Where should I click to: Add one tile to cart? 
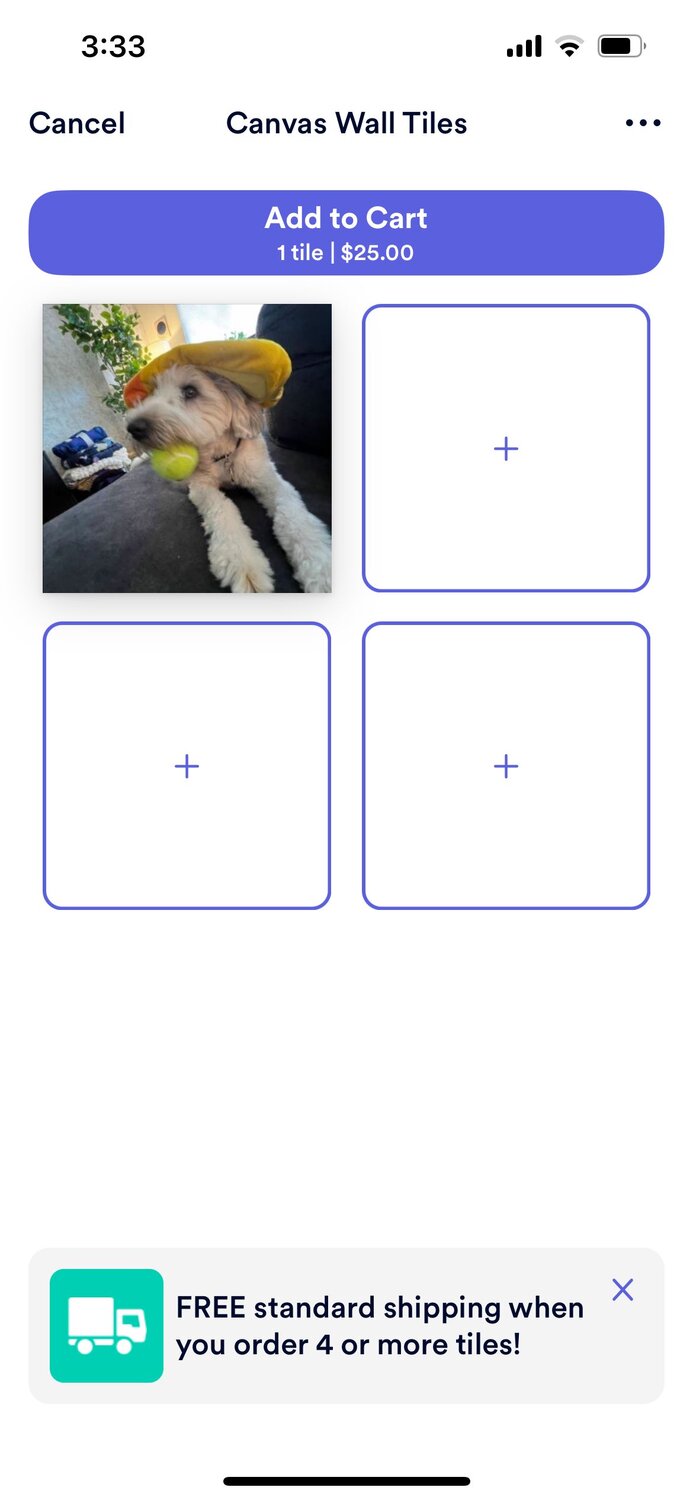pyautogui.click(x=346, y=232)
